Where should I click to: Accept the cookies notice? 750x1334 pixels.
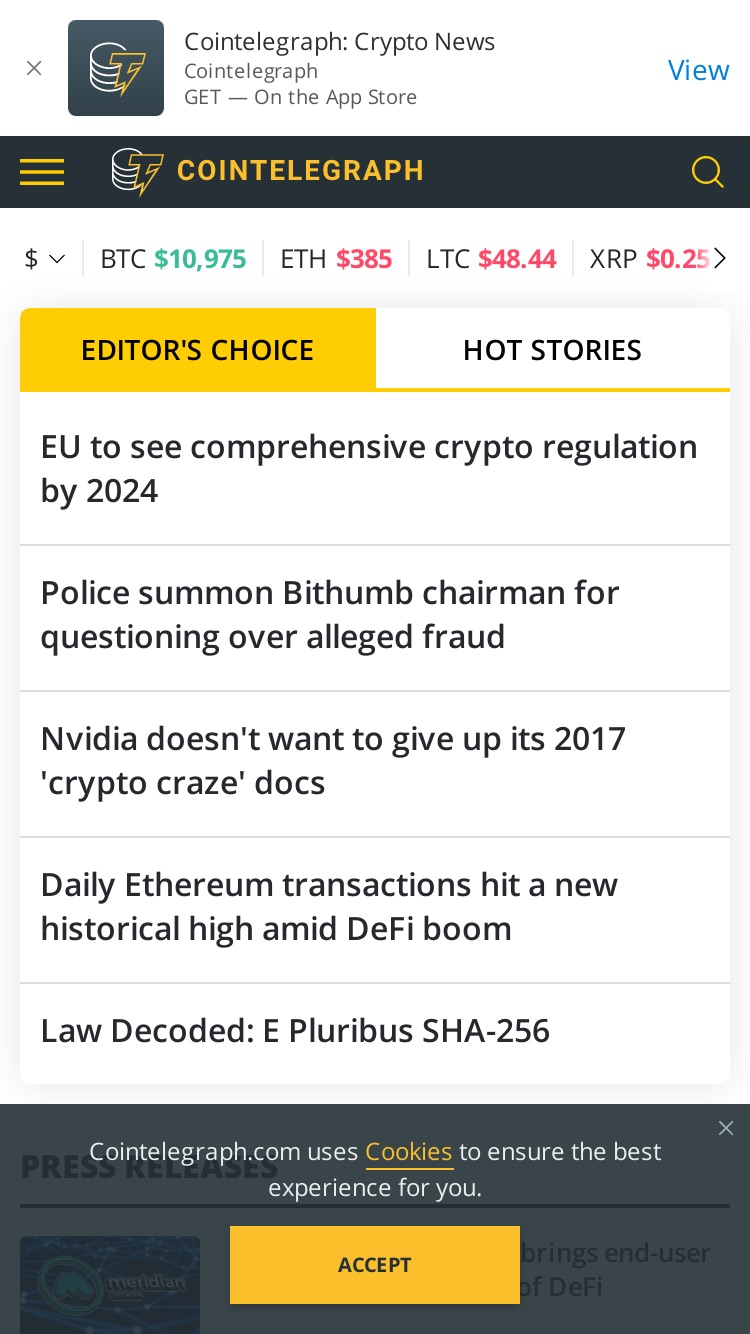[375, 1265]
